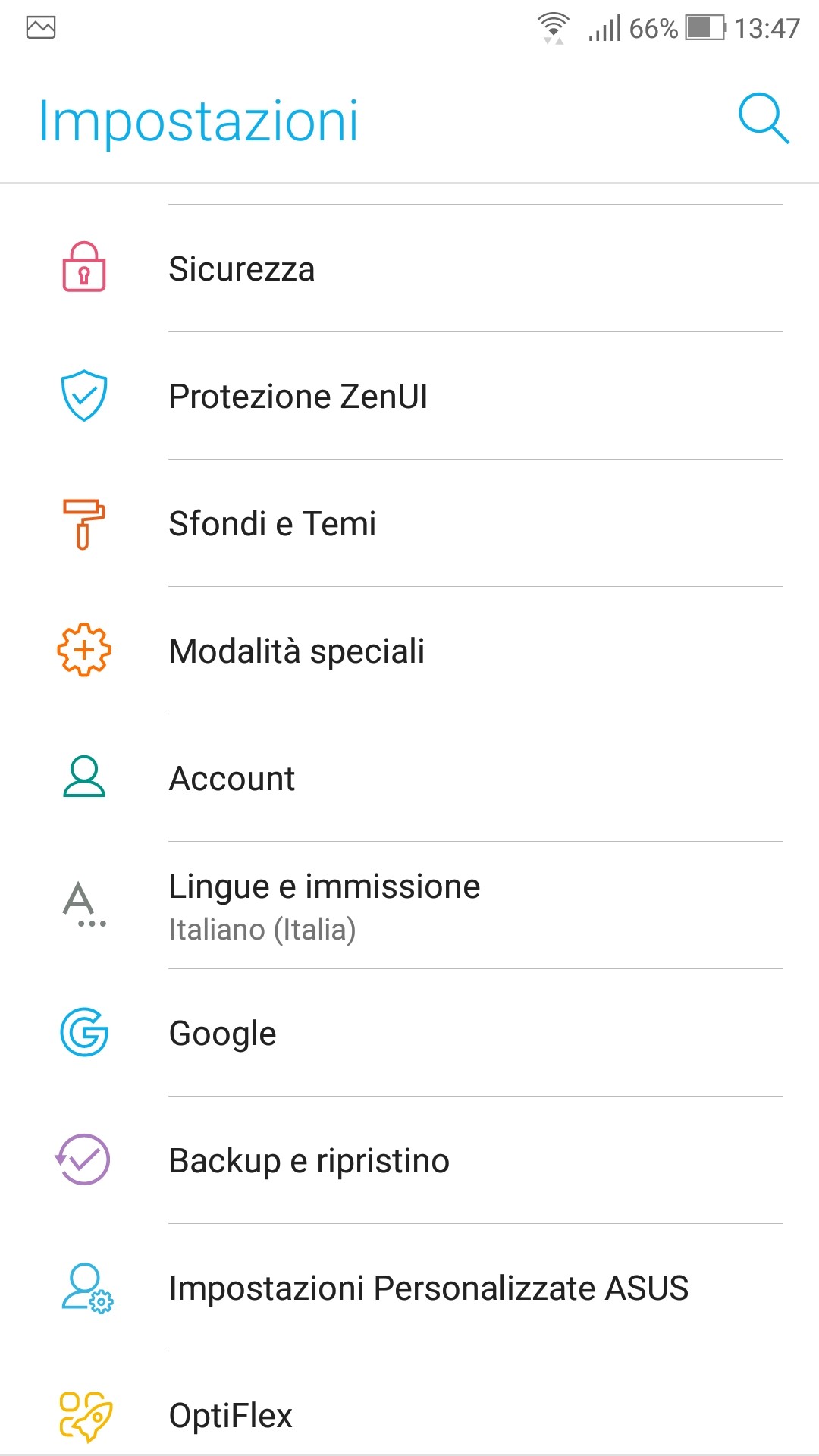
Task: Open Google settings
Action: [409, 1034]
